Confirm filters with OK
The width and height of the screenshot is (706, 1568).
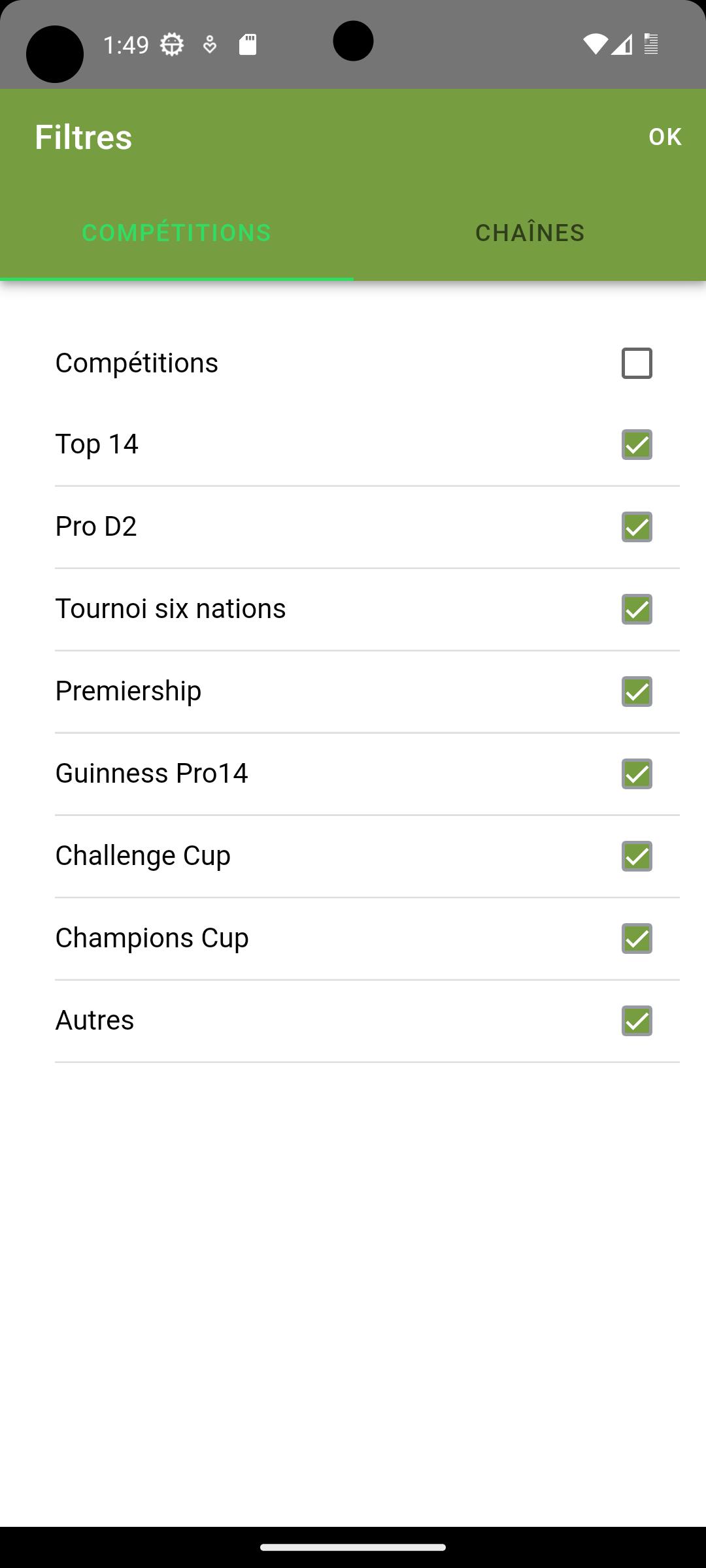[x=665, y=137]
